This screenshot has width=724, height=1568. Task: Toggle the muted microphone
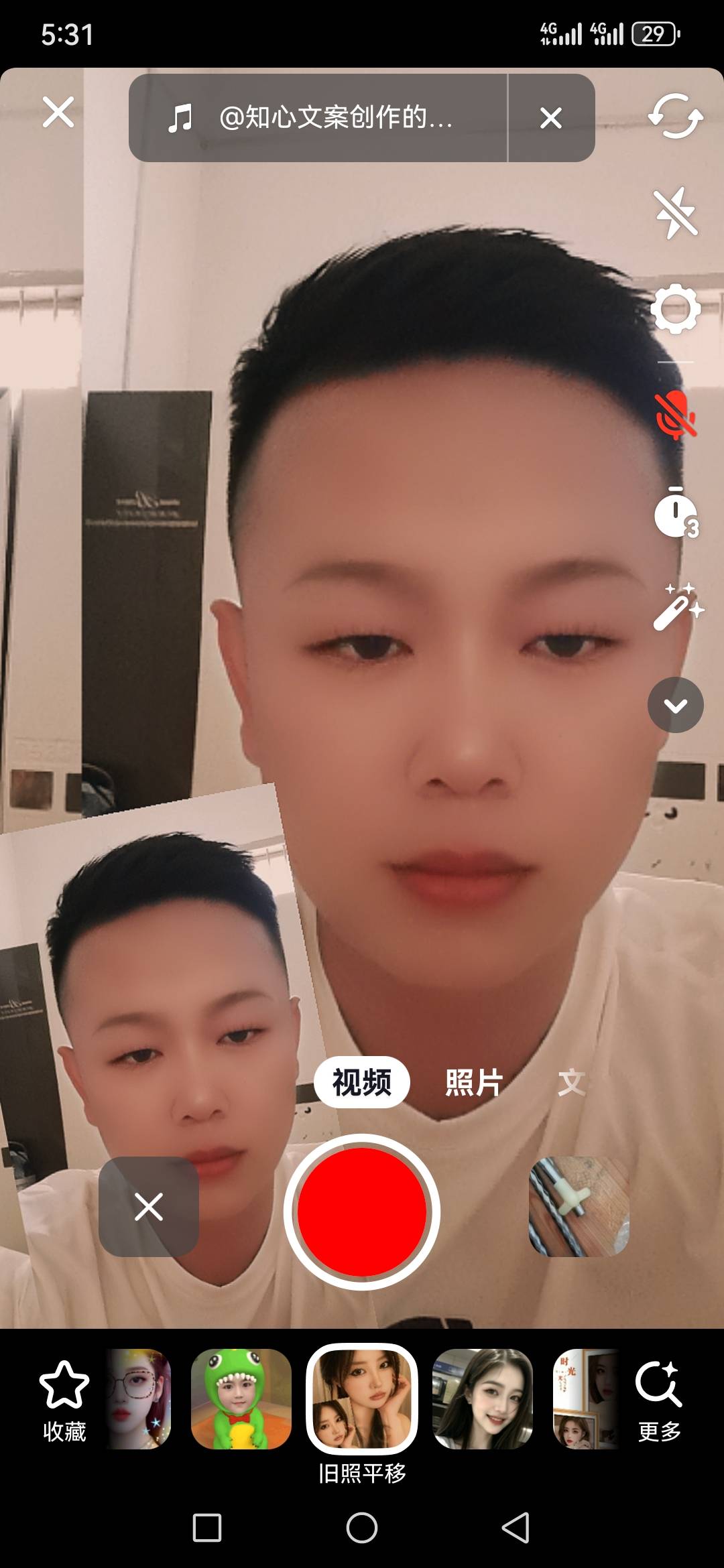(x=675, y=415)
